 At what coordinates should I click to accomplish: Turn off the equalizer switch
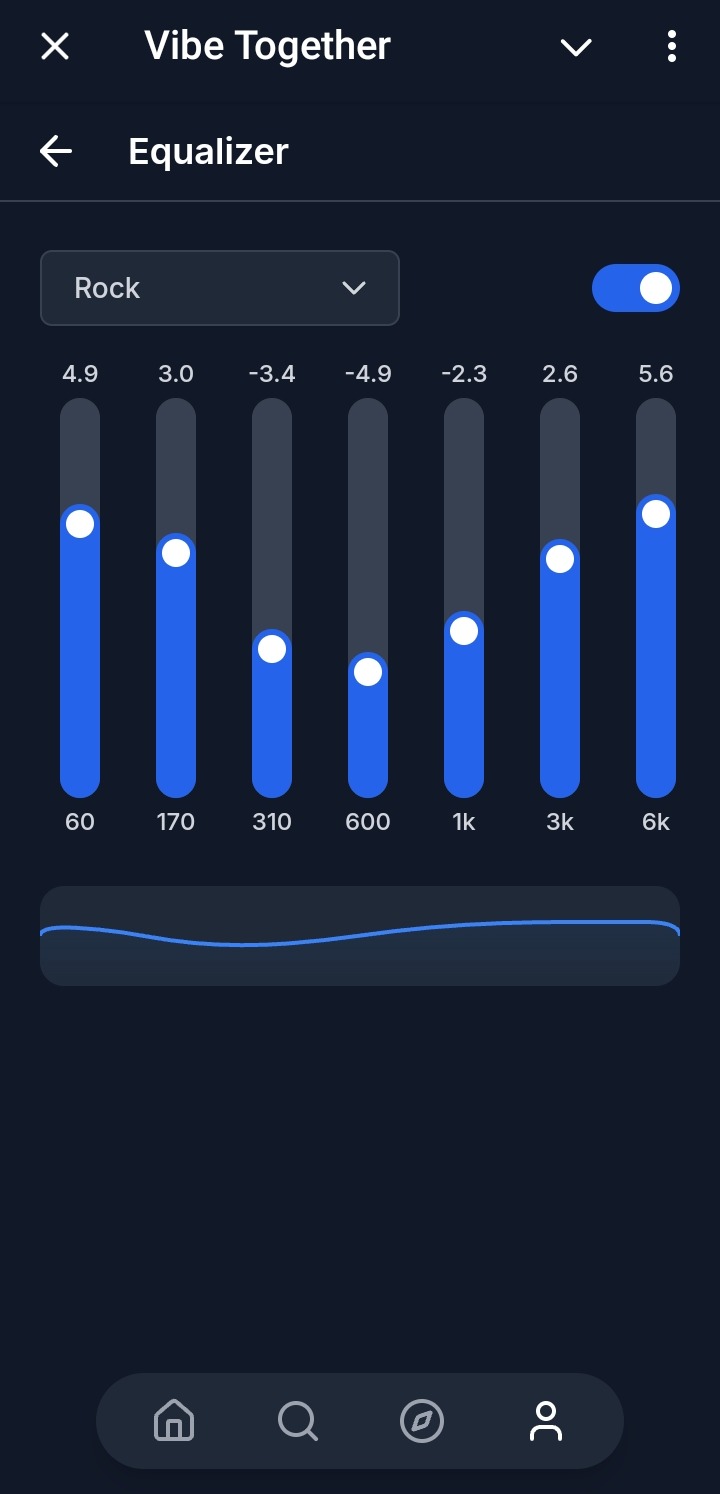coord(636,288)
